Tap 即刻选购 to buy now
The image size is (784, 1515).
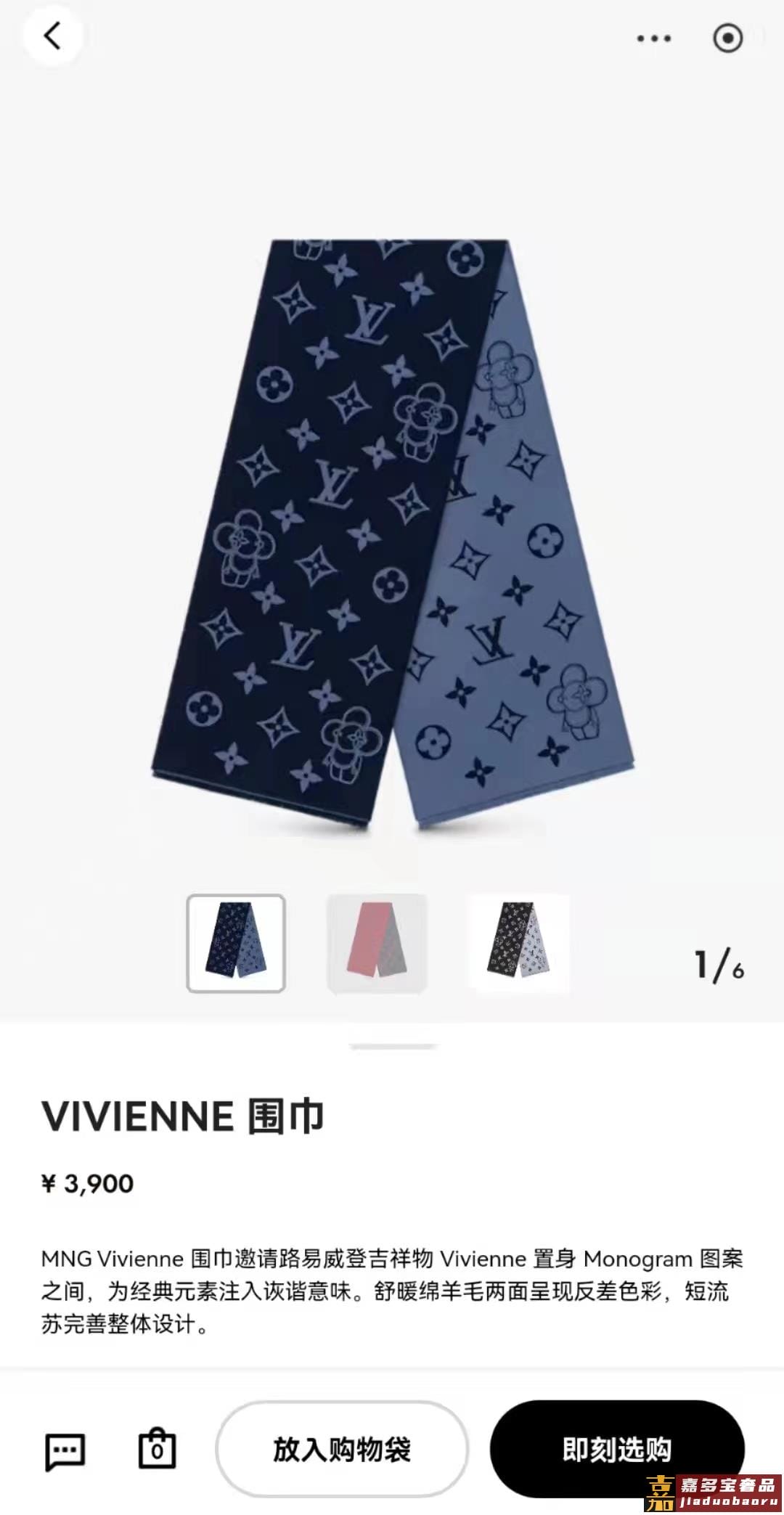(x=616, y=1450)
